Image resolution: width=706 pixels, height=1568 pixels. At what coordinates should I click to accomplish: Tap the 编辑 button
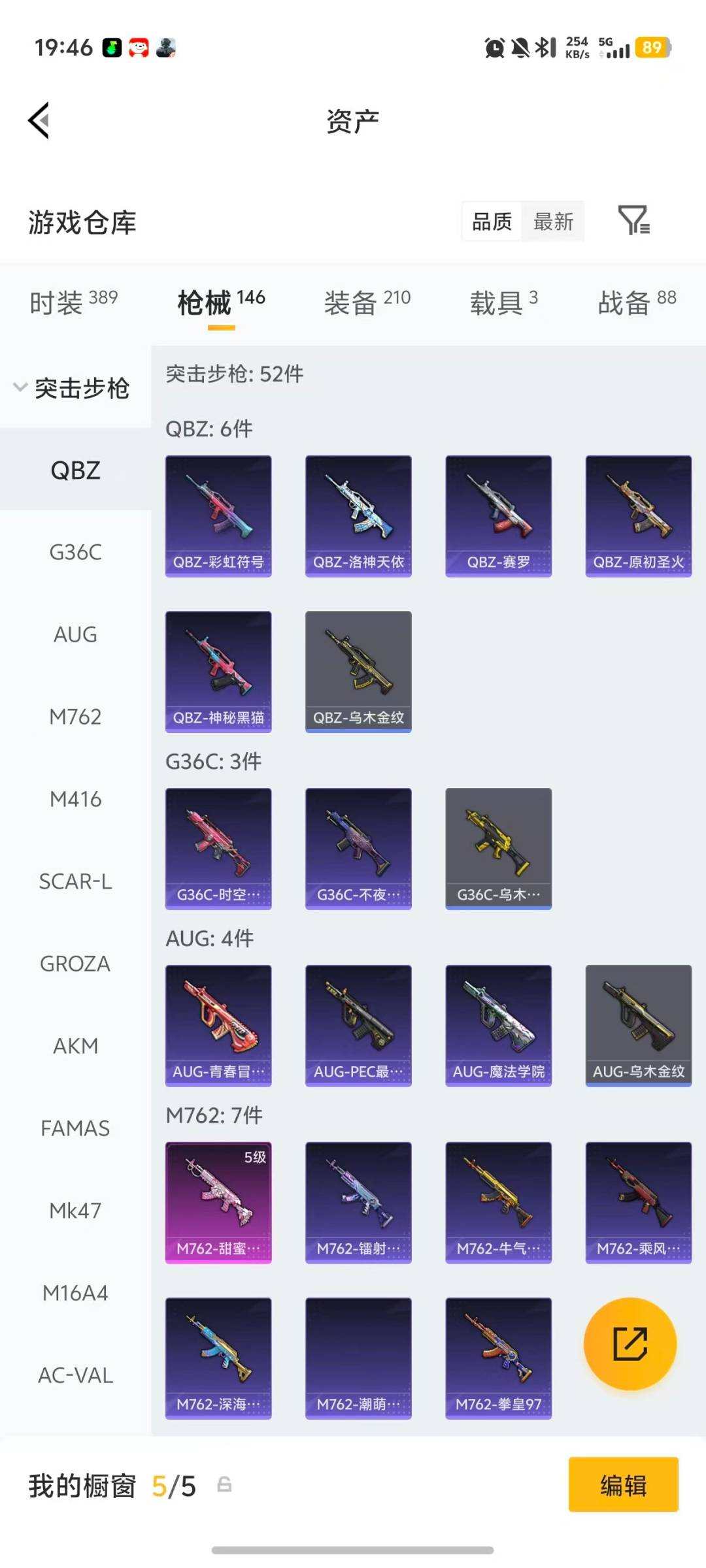pyautogui.click(x=623, y=1486)
